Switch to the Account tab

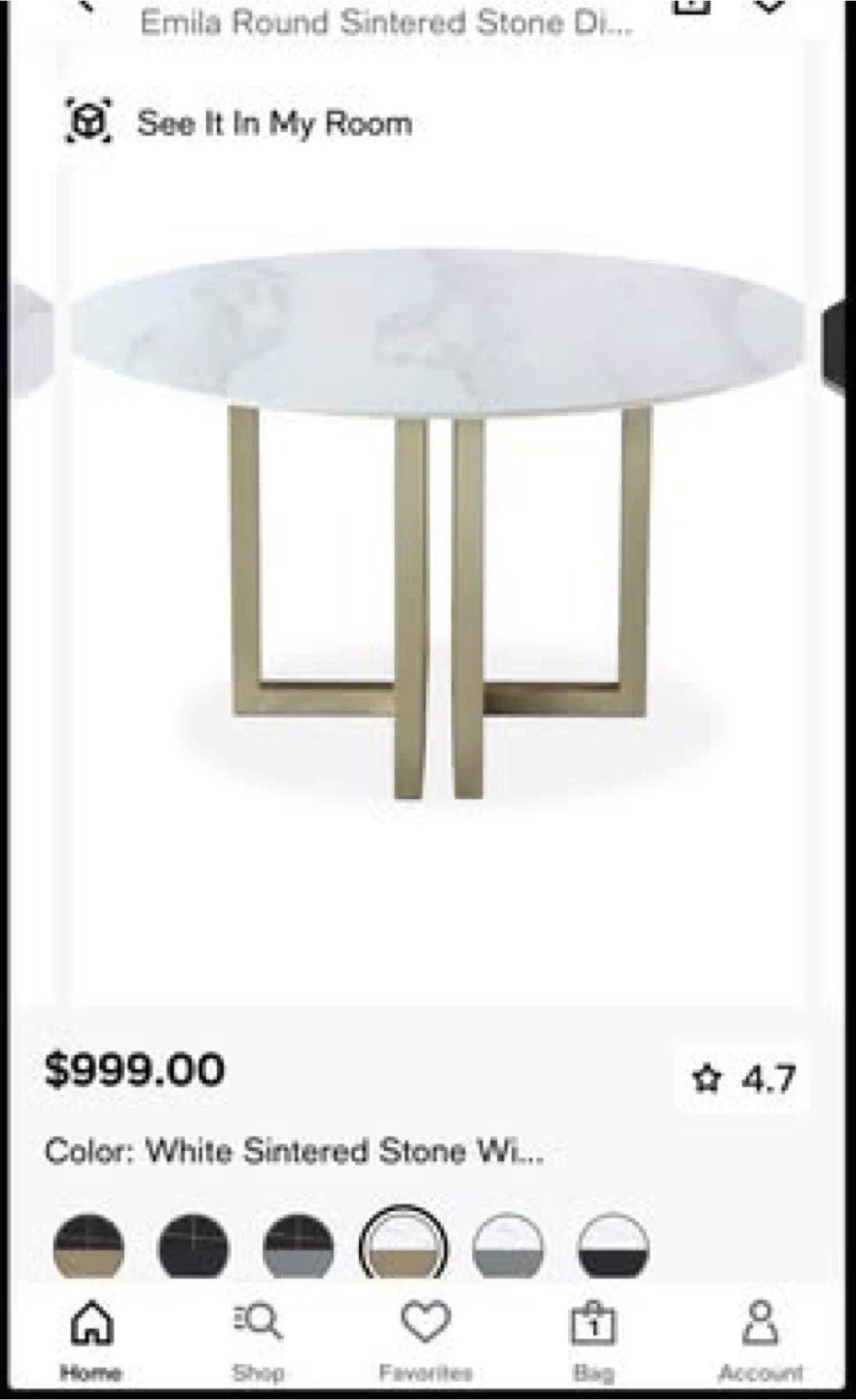pyautogui.click(x=761, y=1342)
